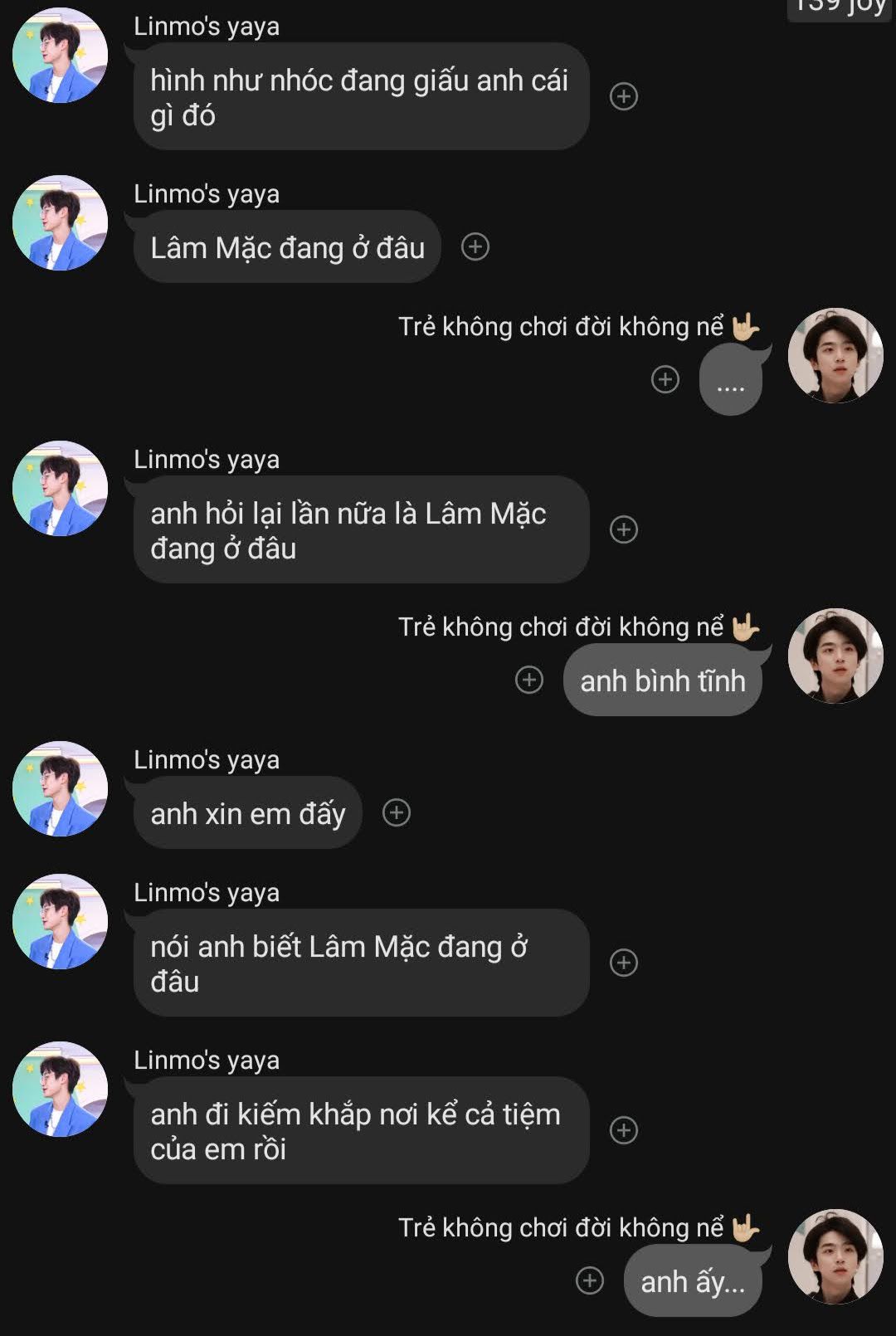Tap plus icon by "nói anh biết Lâm Mặc"
The image size is (896, 1336).
(x=624, y=963)
